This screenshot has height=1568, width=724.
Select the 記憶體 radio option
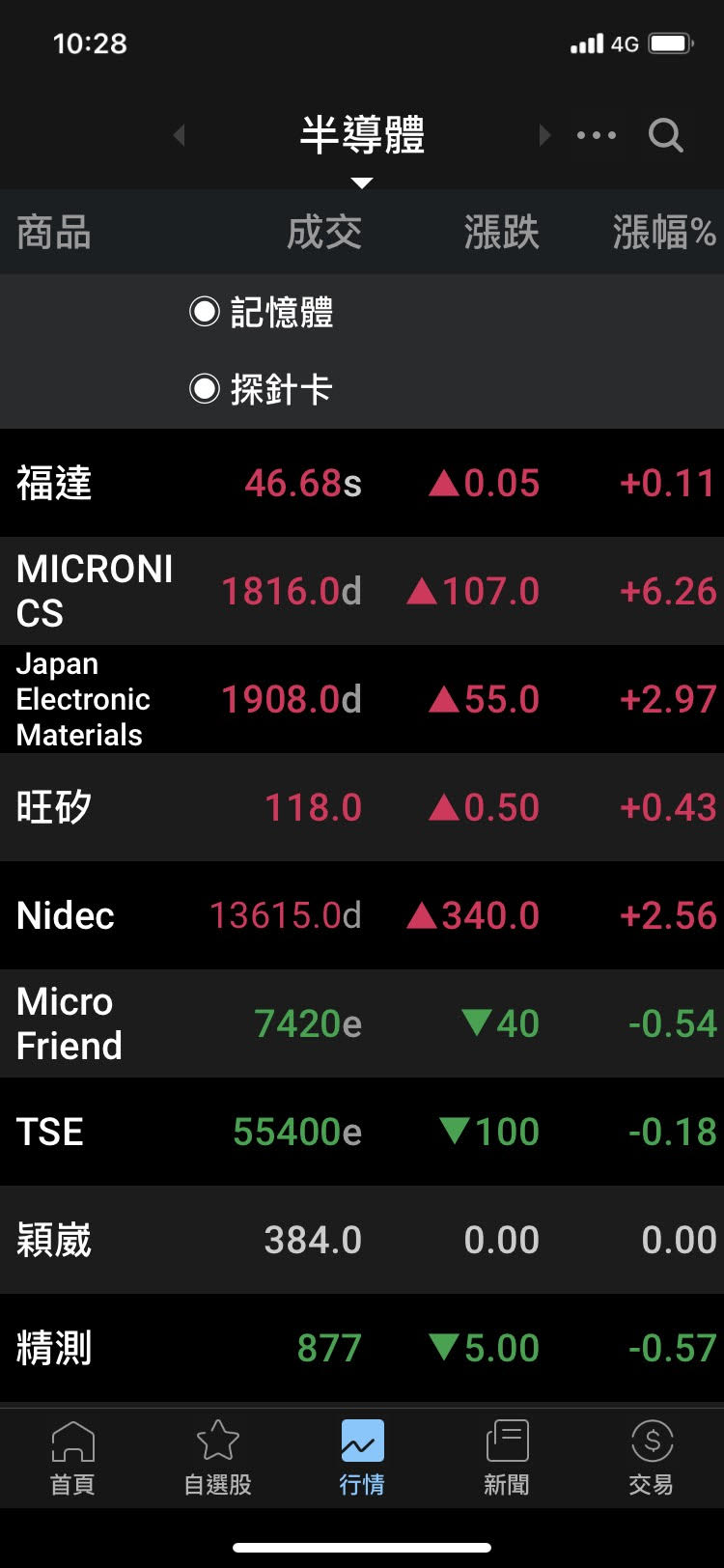pyautogui.click(x=205, y=312)
